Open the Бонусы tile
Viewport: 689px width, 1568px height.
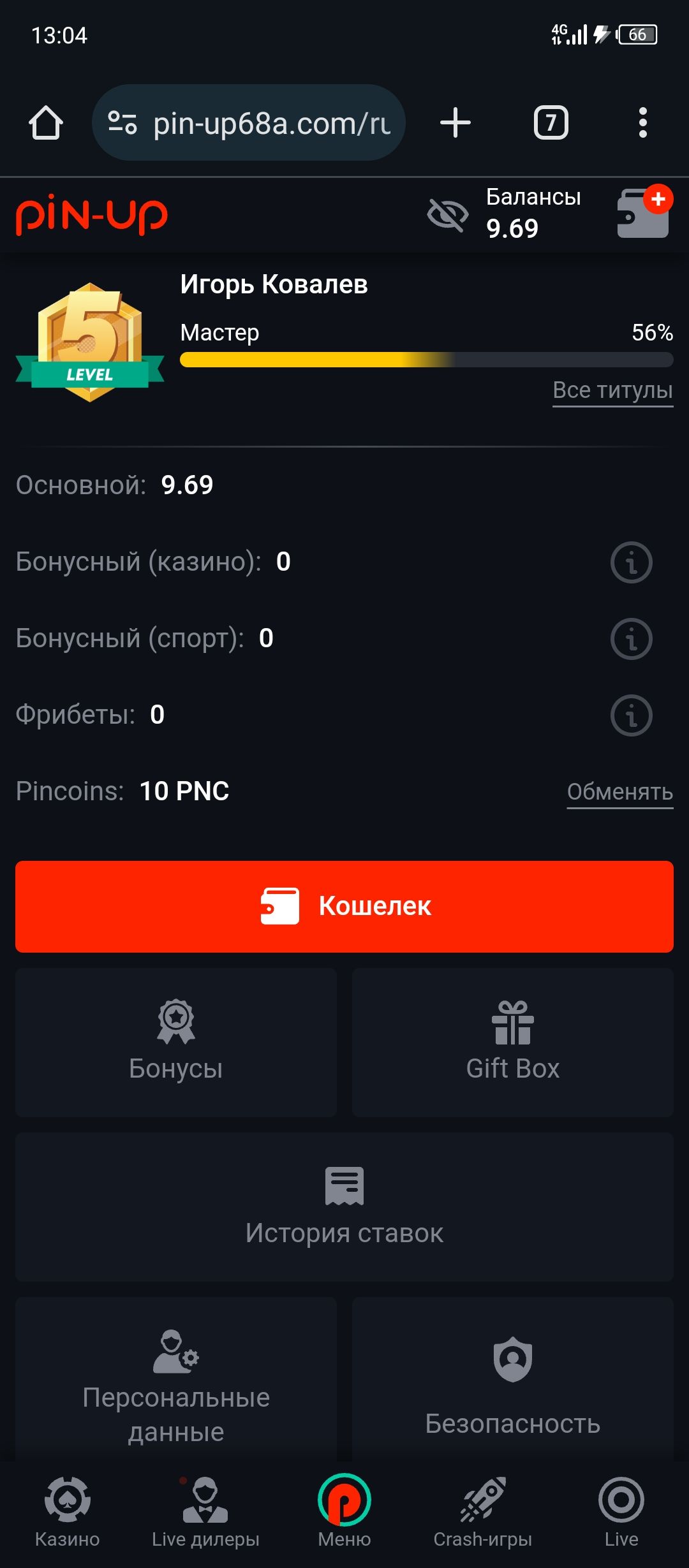[176, 1042]
